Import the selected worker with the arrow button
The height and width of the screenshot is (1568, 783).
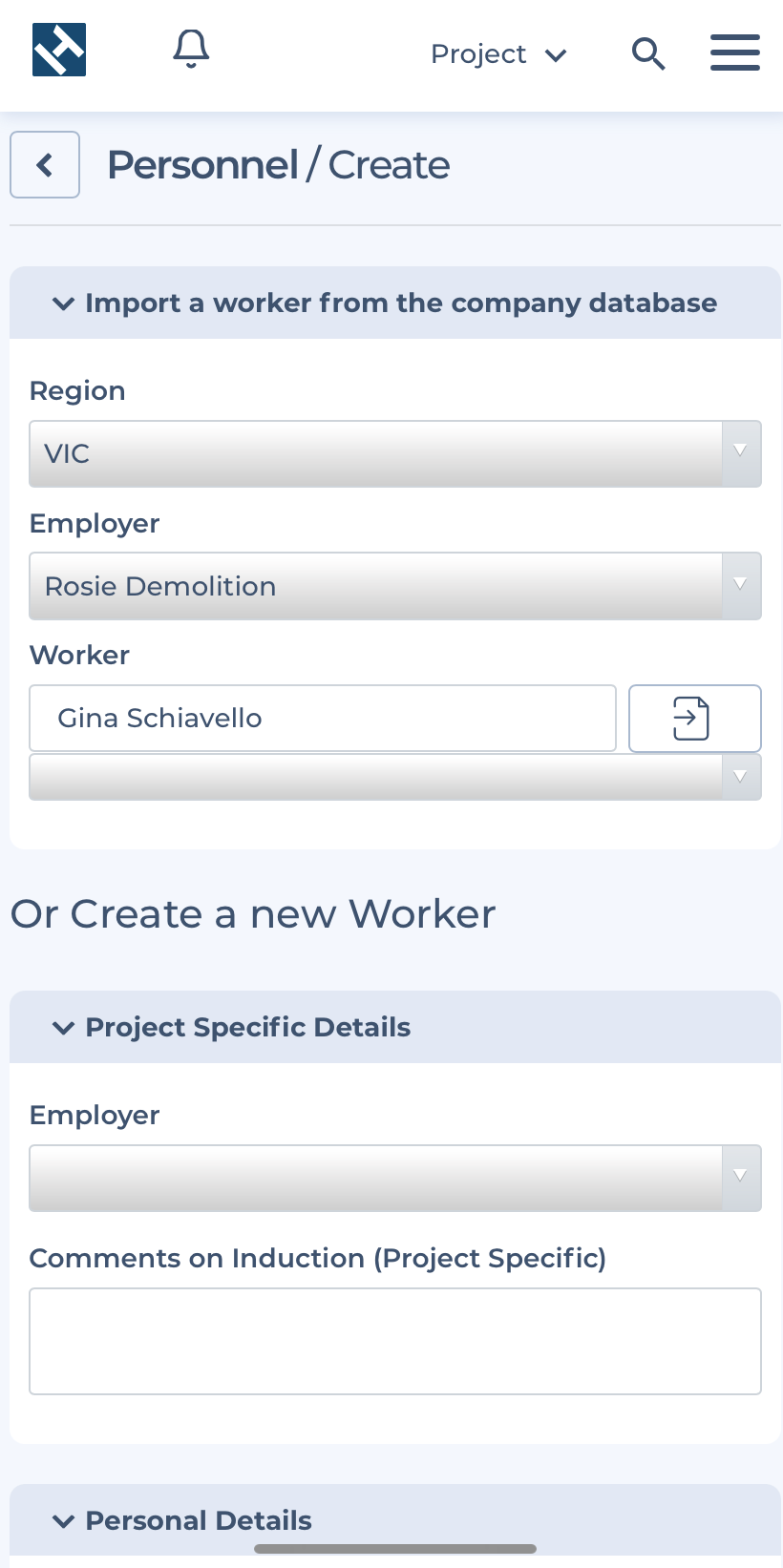click(694, 719)
